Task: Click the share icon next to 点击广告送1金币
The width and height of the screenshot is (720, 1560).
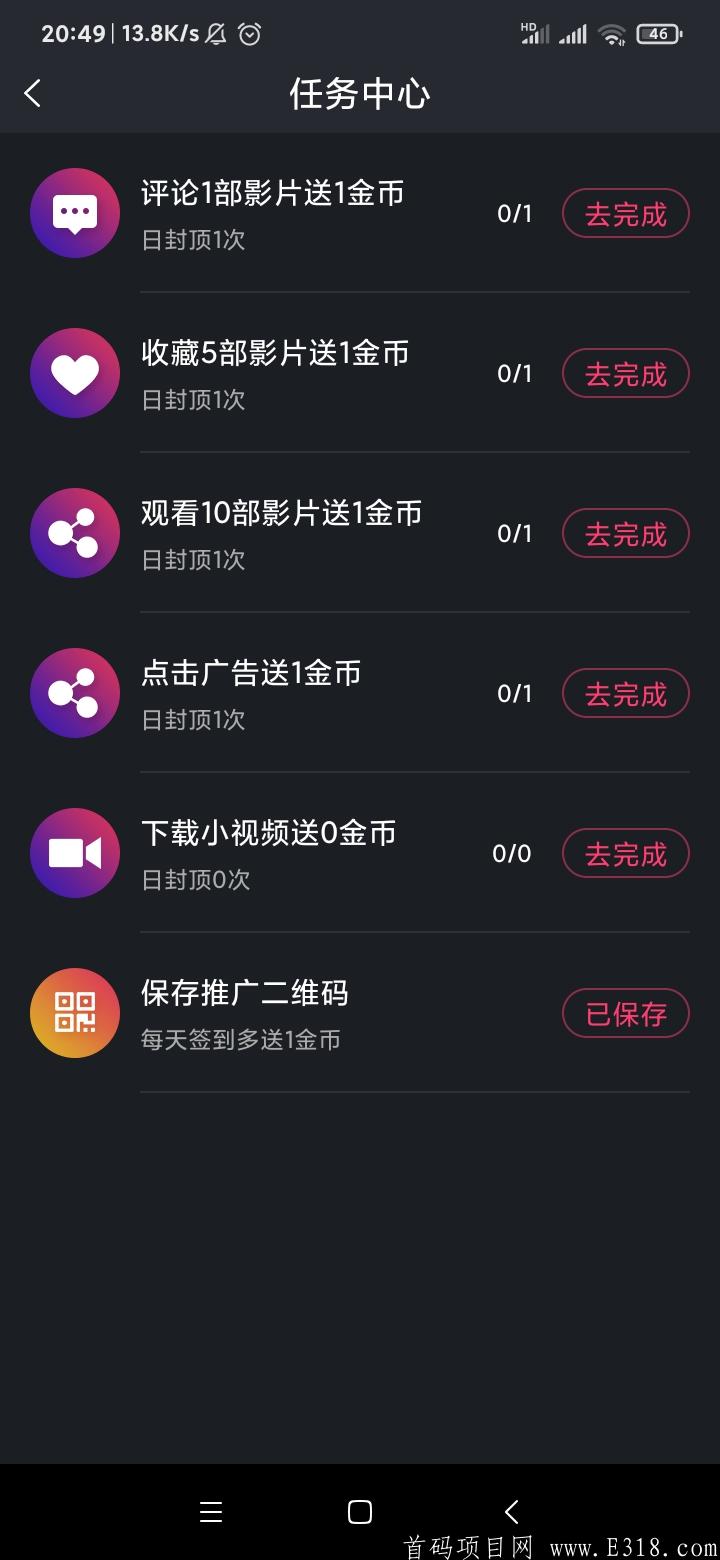Action: click(x=75, y=693)
